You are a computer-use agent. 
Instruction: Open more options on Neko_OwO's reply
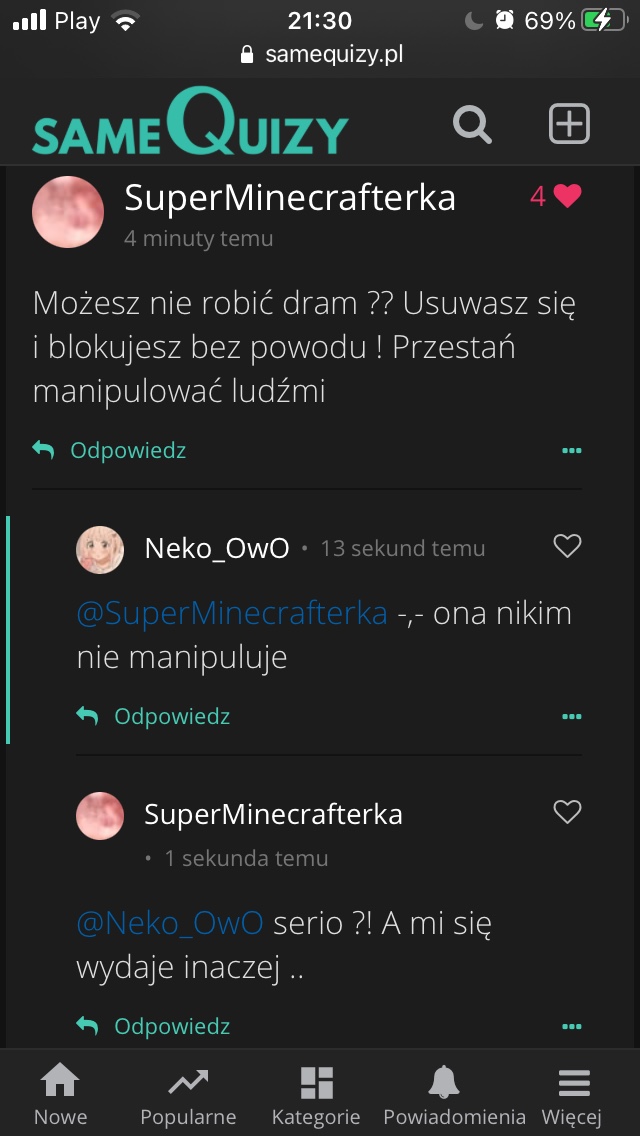click(571, 717)
